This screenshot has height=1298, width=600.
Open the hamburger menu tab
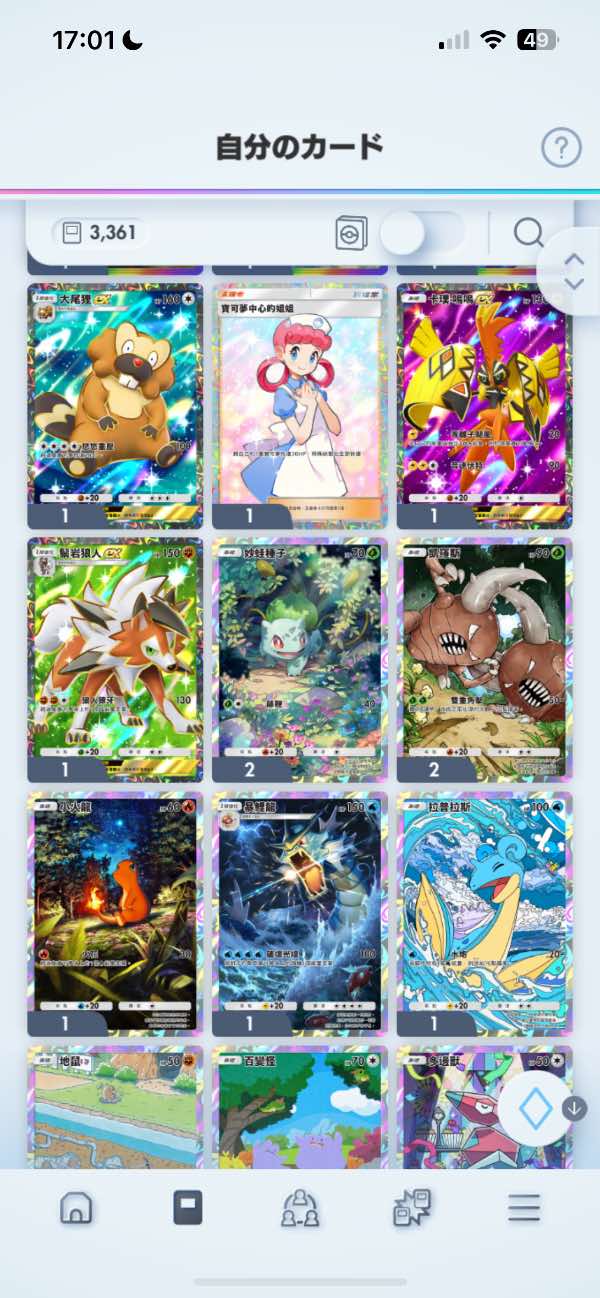(x=523, y=1208)
